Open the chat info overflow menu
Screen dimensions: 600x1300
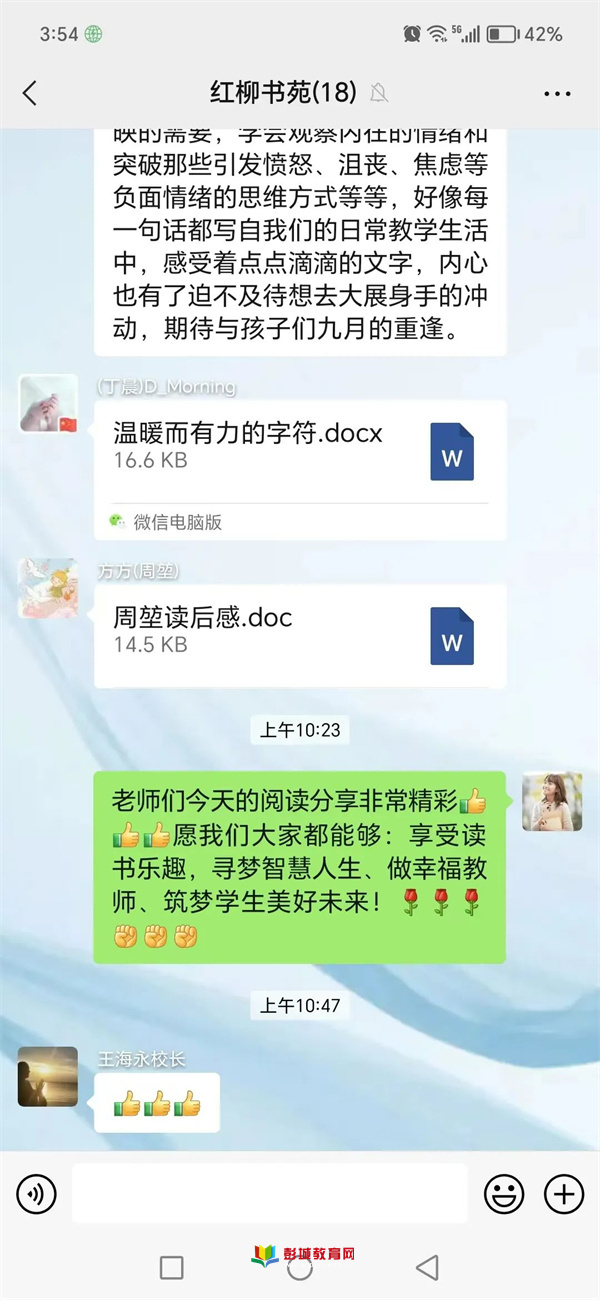[557, 94]
